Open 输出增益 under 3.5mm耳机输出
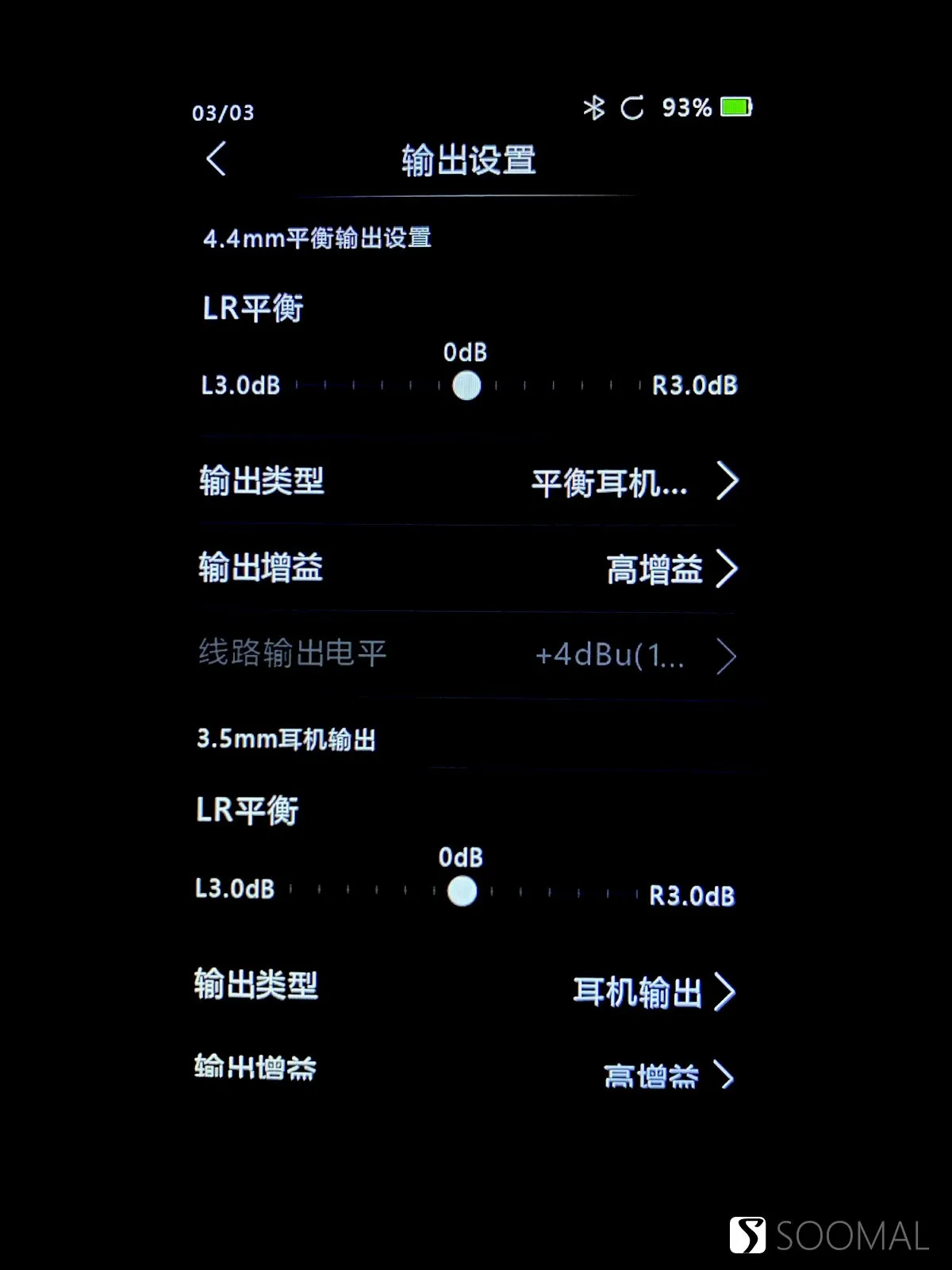The image size is (952, 1270). (x=466, y=1073)
